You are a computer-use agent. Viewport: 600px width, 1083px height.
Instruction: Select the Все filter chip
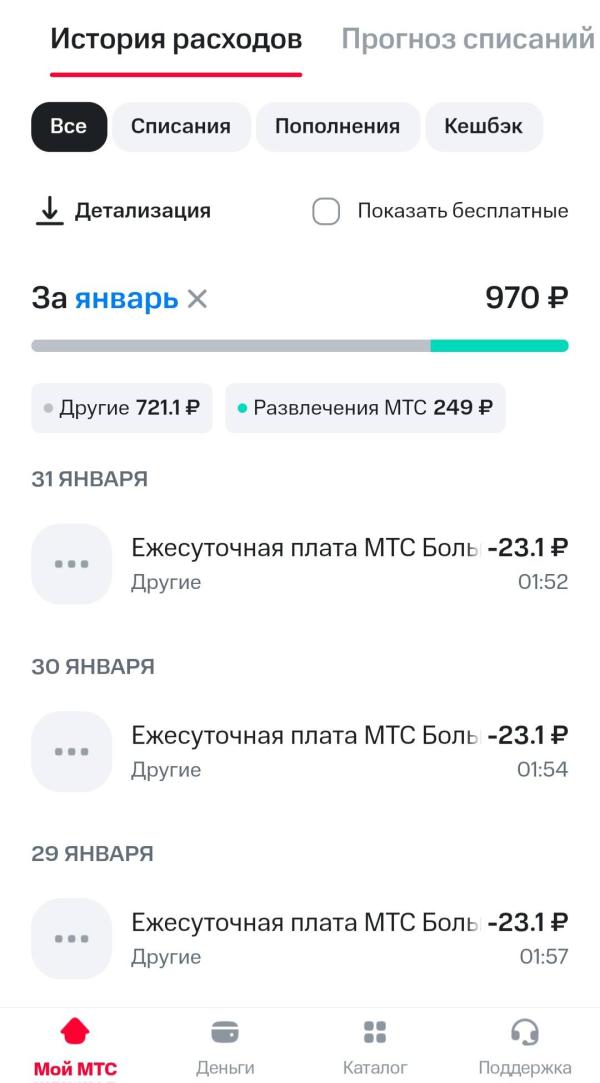pos(68,127)
